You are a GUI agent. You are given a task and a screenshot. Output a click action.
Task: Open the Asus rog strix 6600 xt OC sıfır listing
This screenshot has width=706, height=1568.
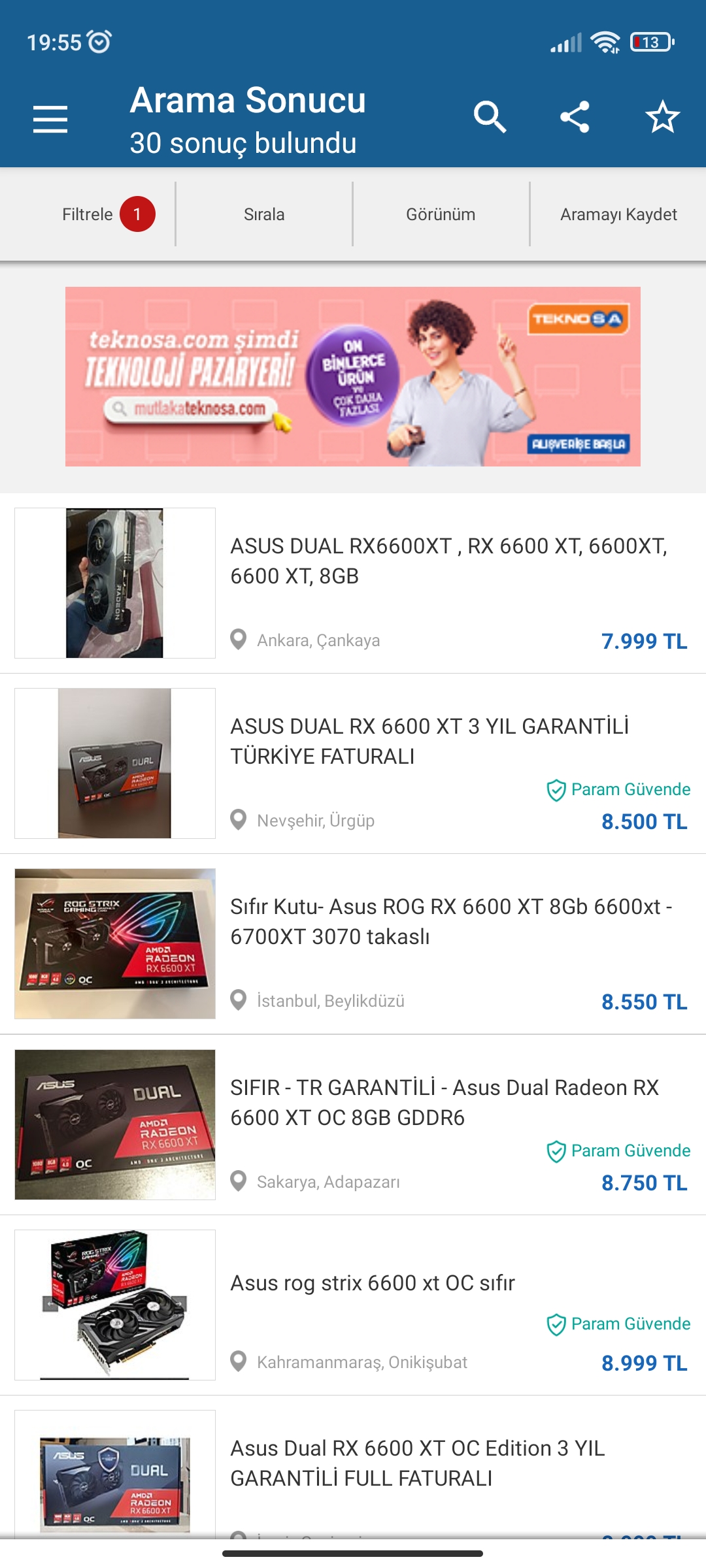(373, 1283)
